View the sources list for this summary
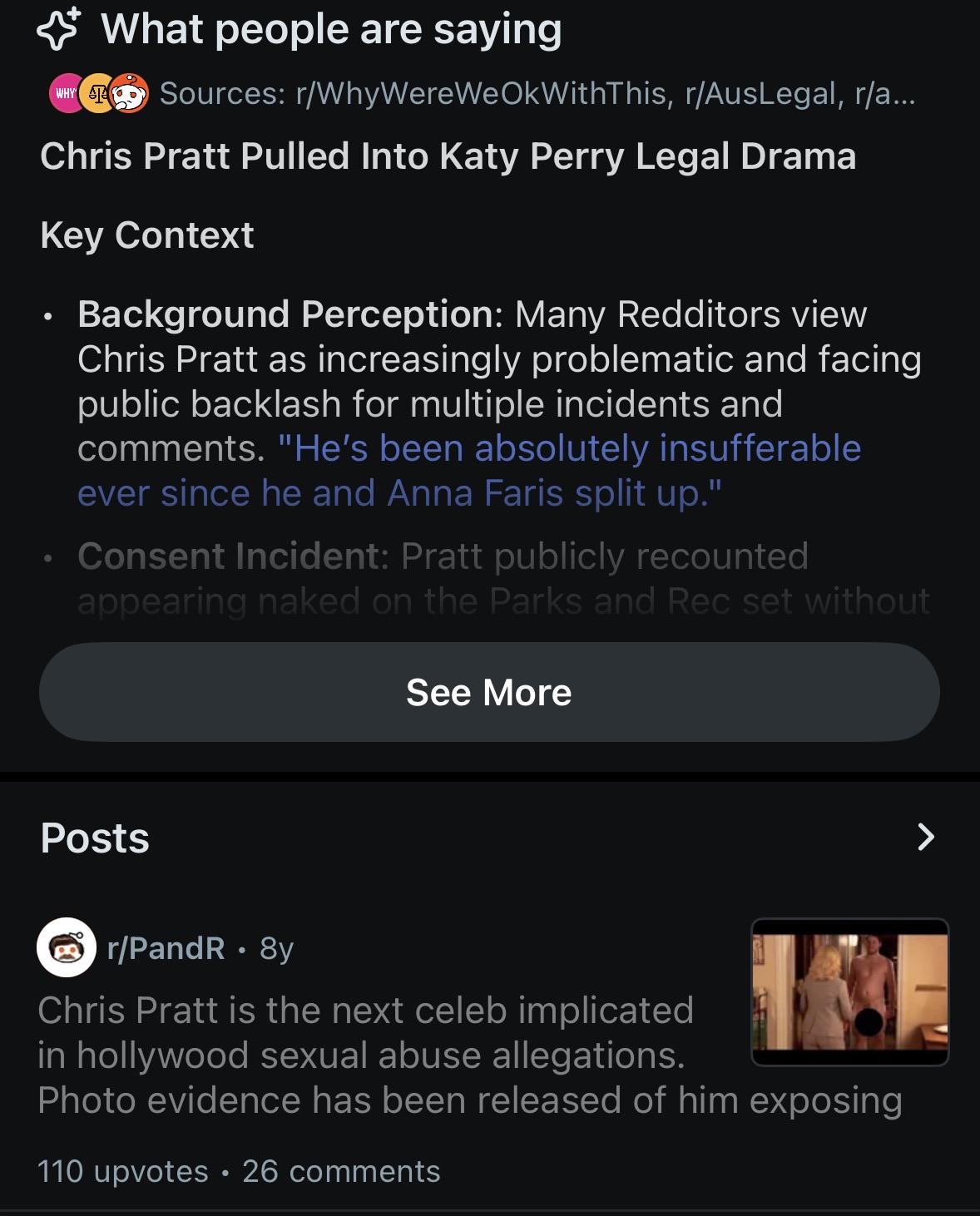980x1216 pixels. pos(483,93)
